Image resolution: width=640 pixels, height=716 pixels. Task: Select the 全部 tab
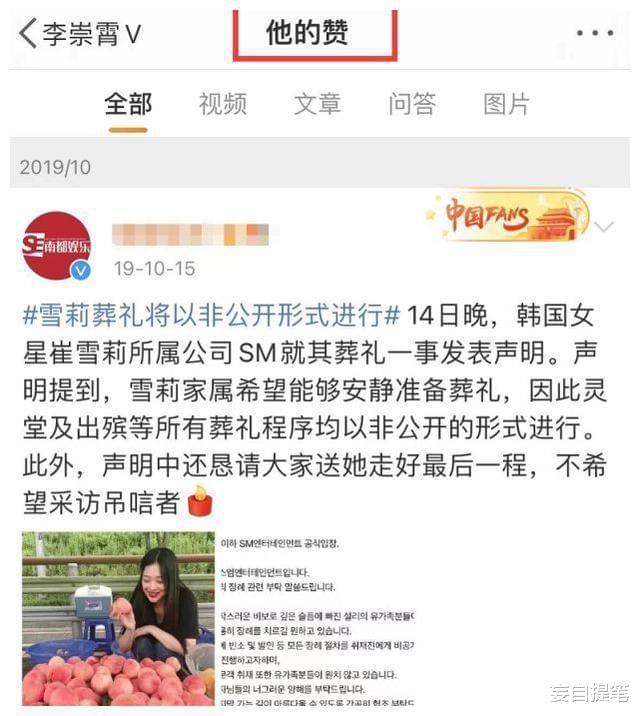tap(128, 104)
